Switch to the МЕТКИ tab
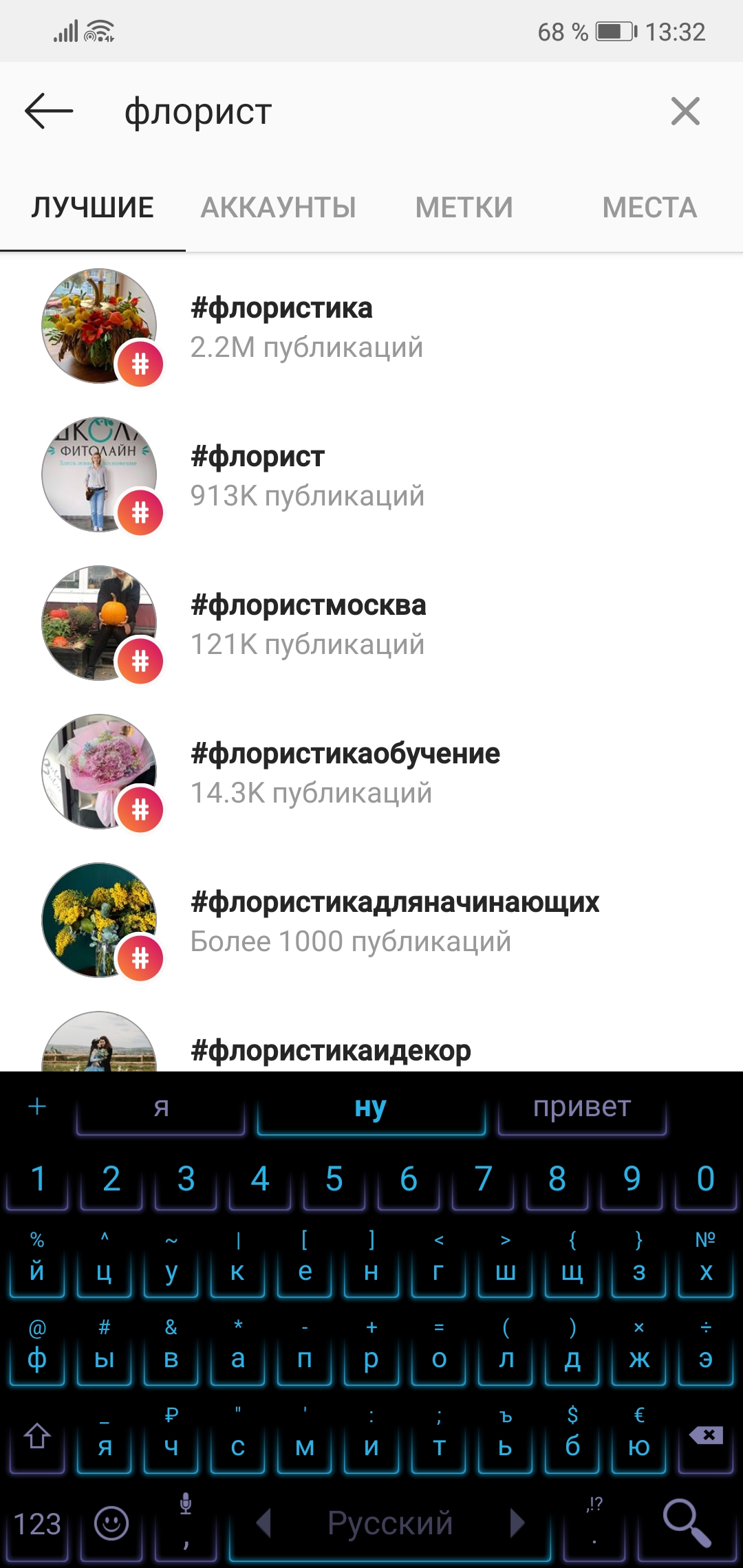743x1568 pixels. 464,208
